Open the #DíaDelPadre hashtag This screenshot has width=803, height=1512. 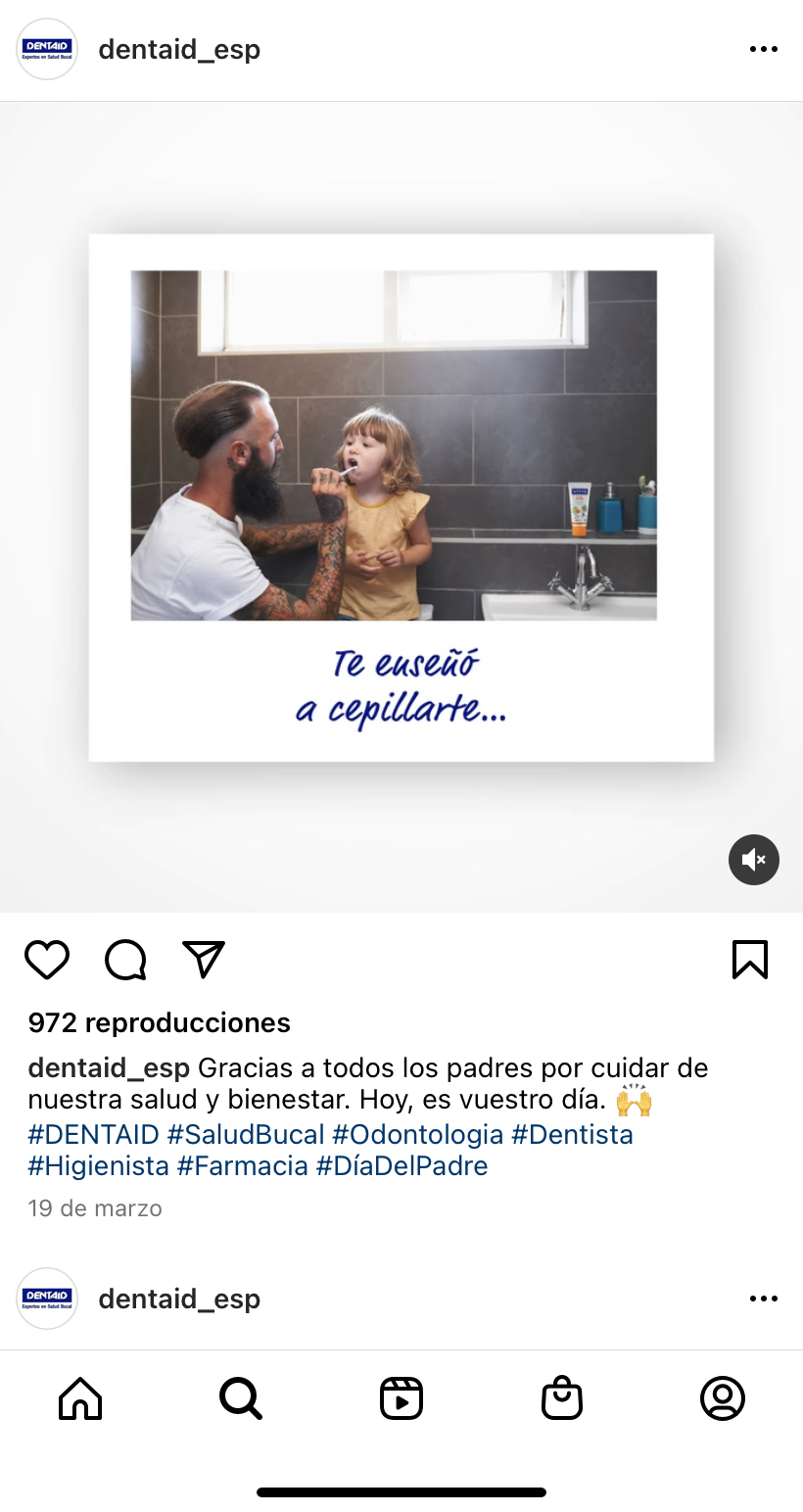pyautogui.click(x=401, y=1166)
